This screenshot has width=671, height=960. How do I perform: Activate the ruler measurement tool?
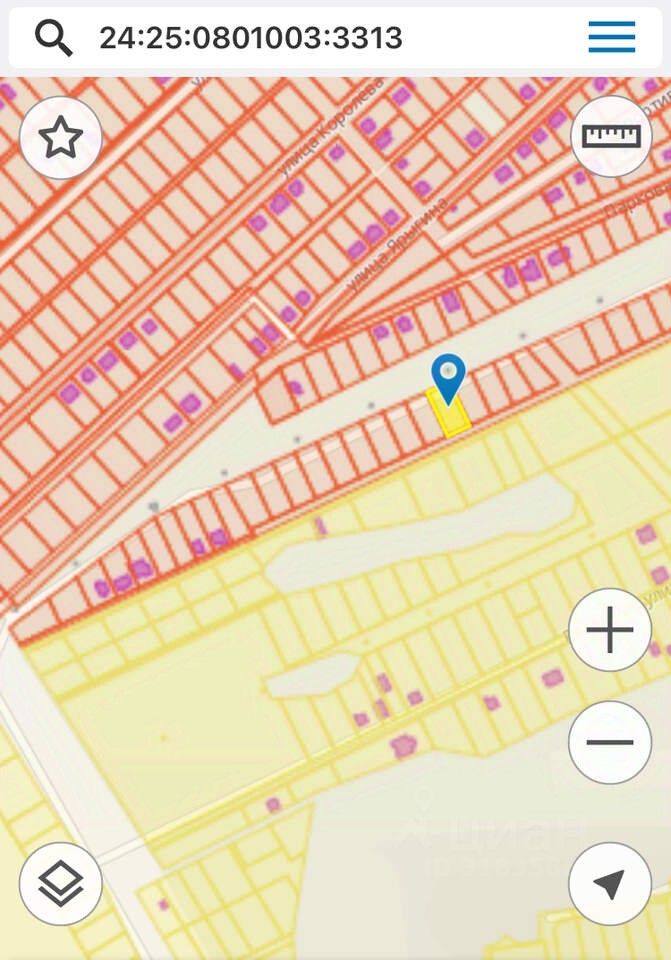pos(611,136)
